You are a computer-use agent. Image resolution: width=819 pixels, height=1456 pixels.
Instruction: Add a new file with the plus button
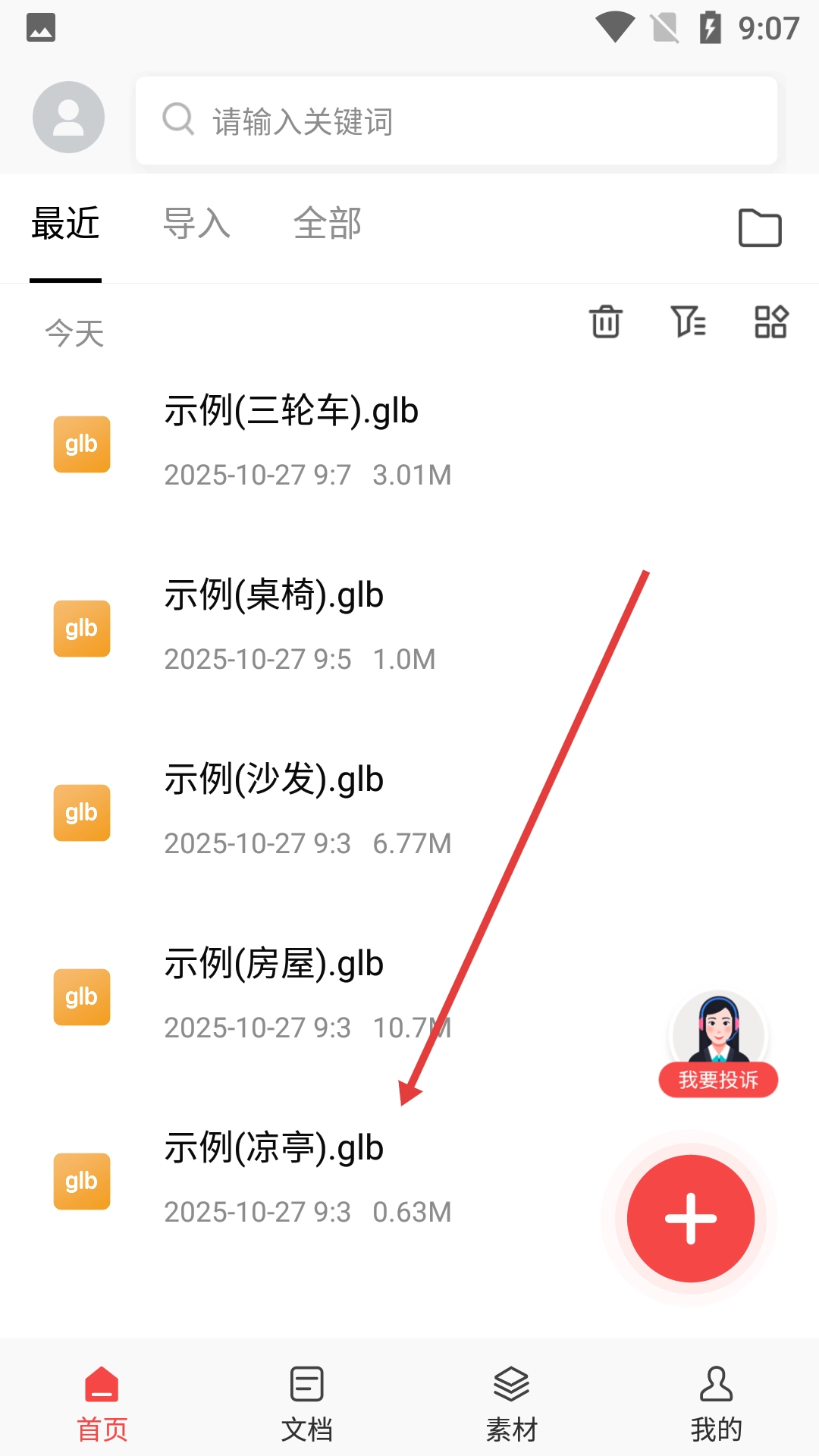pyautogui.click(x=690, y=1218)
